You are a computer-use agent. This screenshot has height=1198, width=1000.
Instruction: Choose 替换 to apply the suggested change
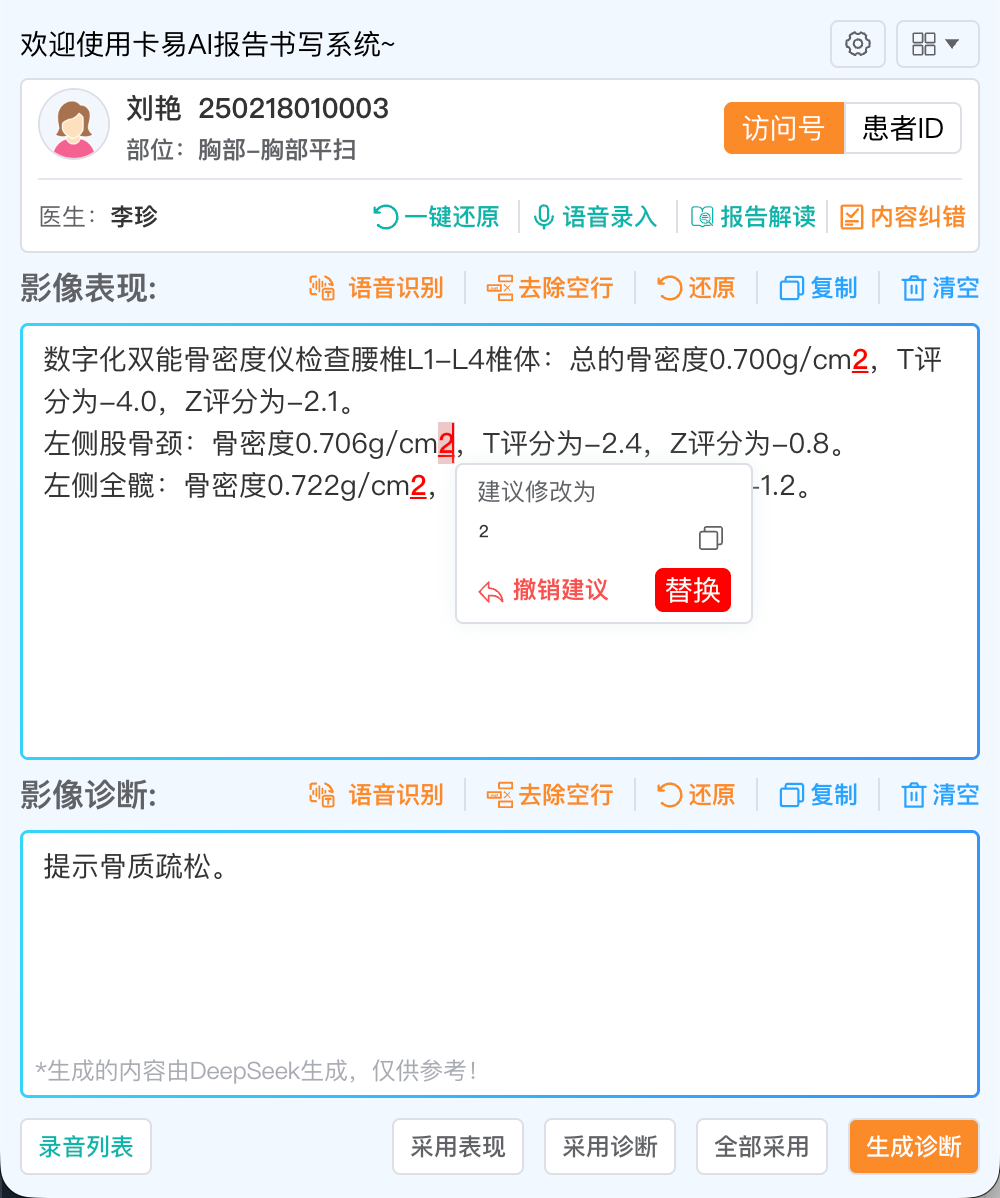(x=692, y=590)
